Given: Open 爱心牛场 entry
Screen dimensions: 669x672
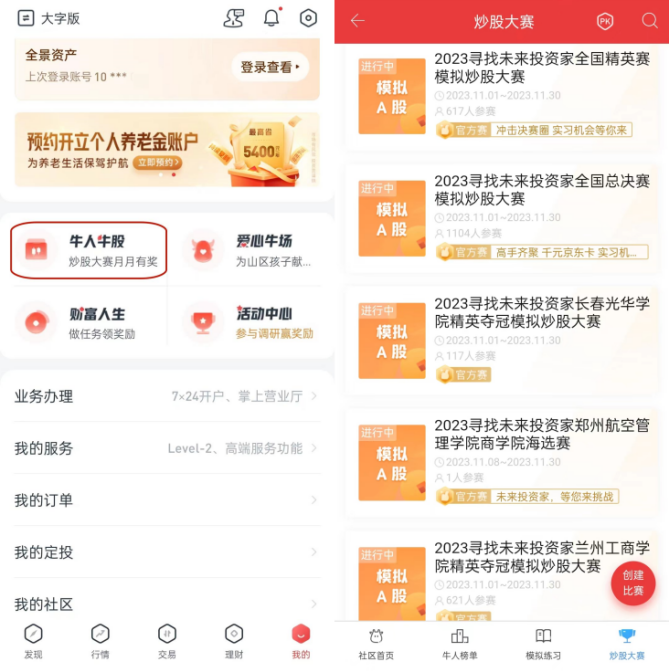Looking at the screenshot, I should coord(250,250).
